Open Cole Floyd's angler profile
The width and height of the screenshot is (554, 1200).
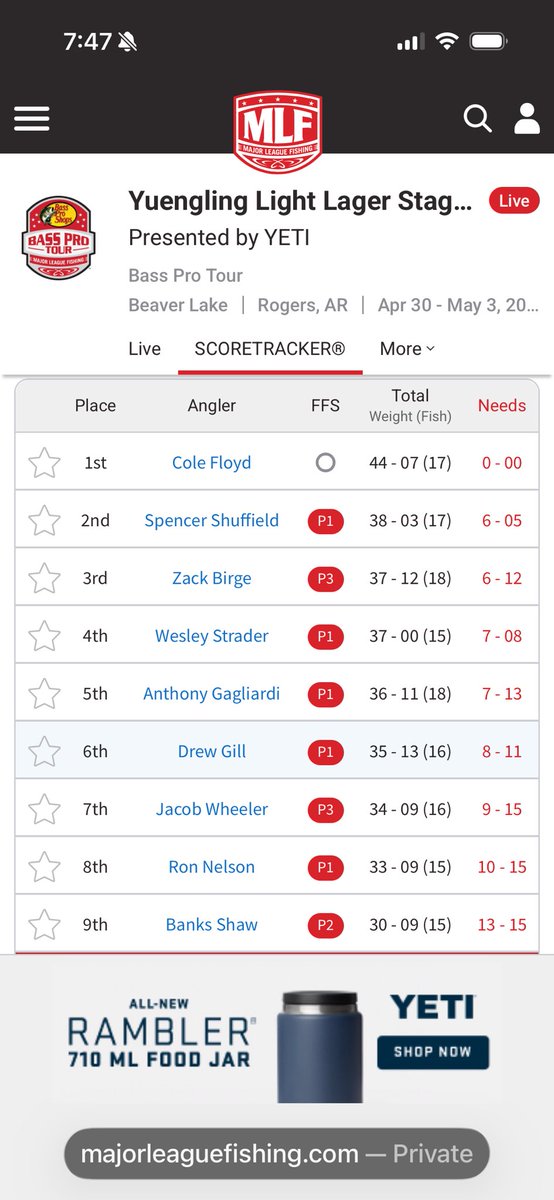pyautogui.click(x=211, y=463)
